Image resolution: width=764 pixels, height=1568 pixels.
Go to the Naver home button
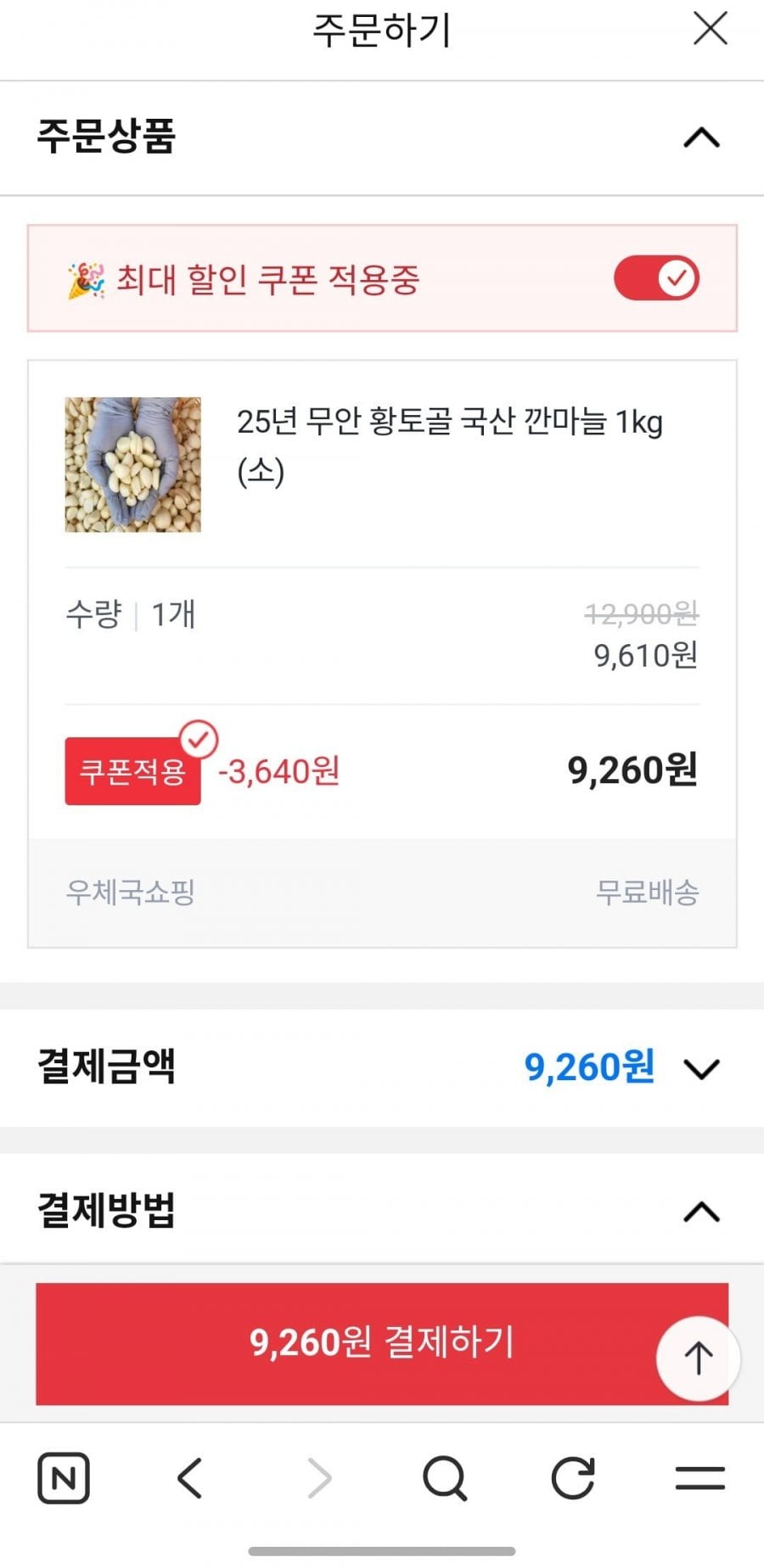pyautogui.click(x=64, y=1478)
